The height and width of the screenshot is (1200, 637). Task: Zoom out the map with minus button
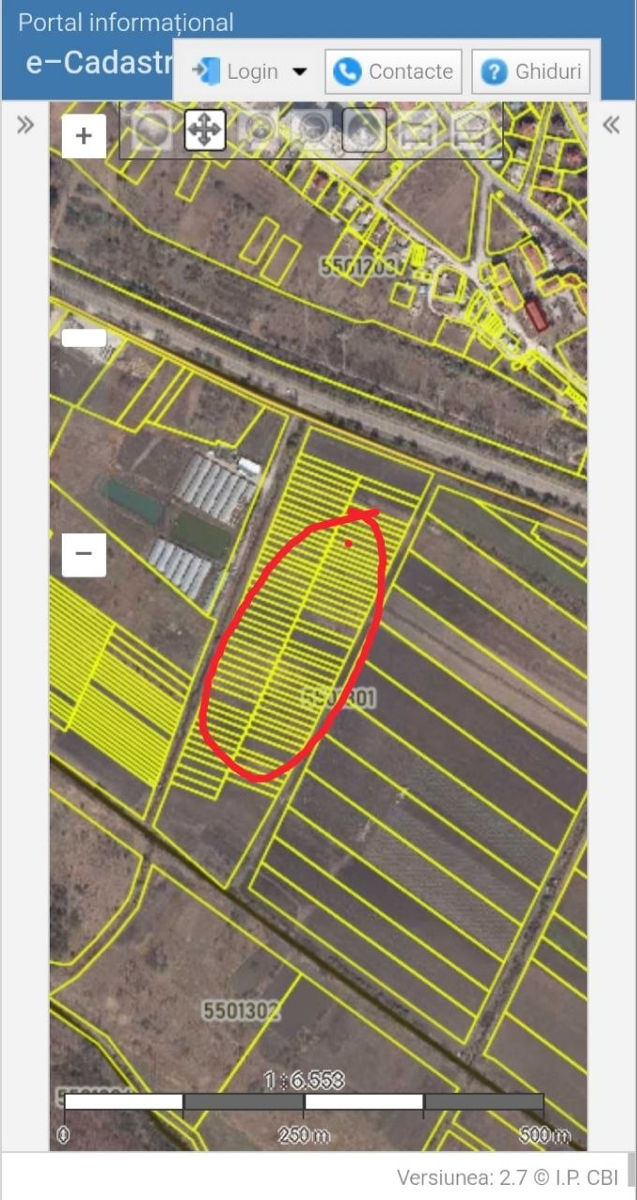pyautogui.click(x=84, y=554)
